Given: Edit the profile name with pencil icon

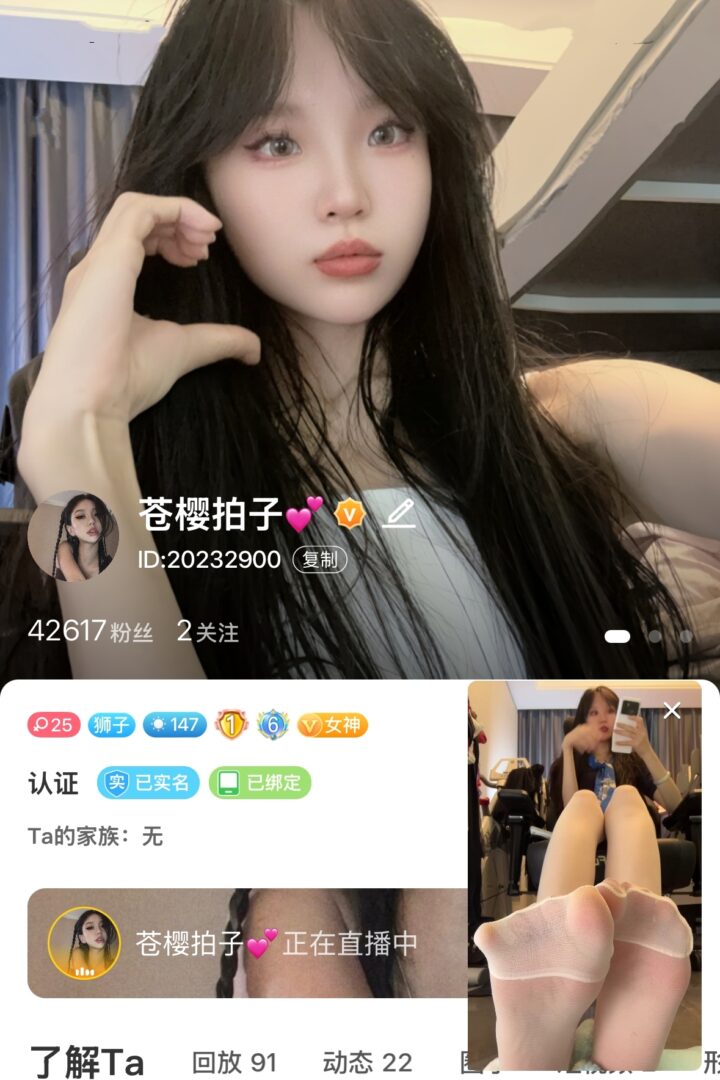Looking at the screenshot, I should [x=399, y=514].
